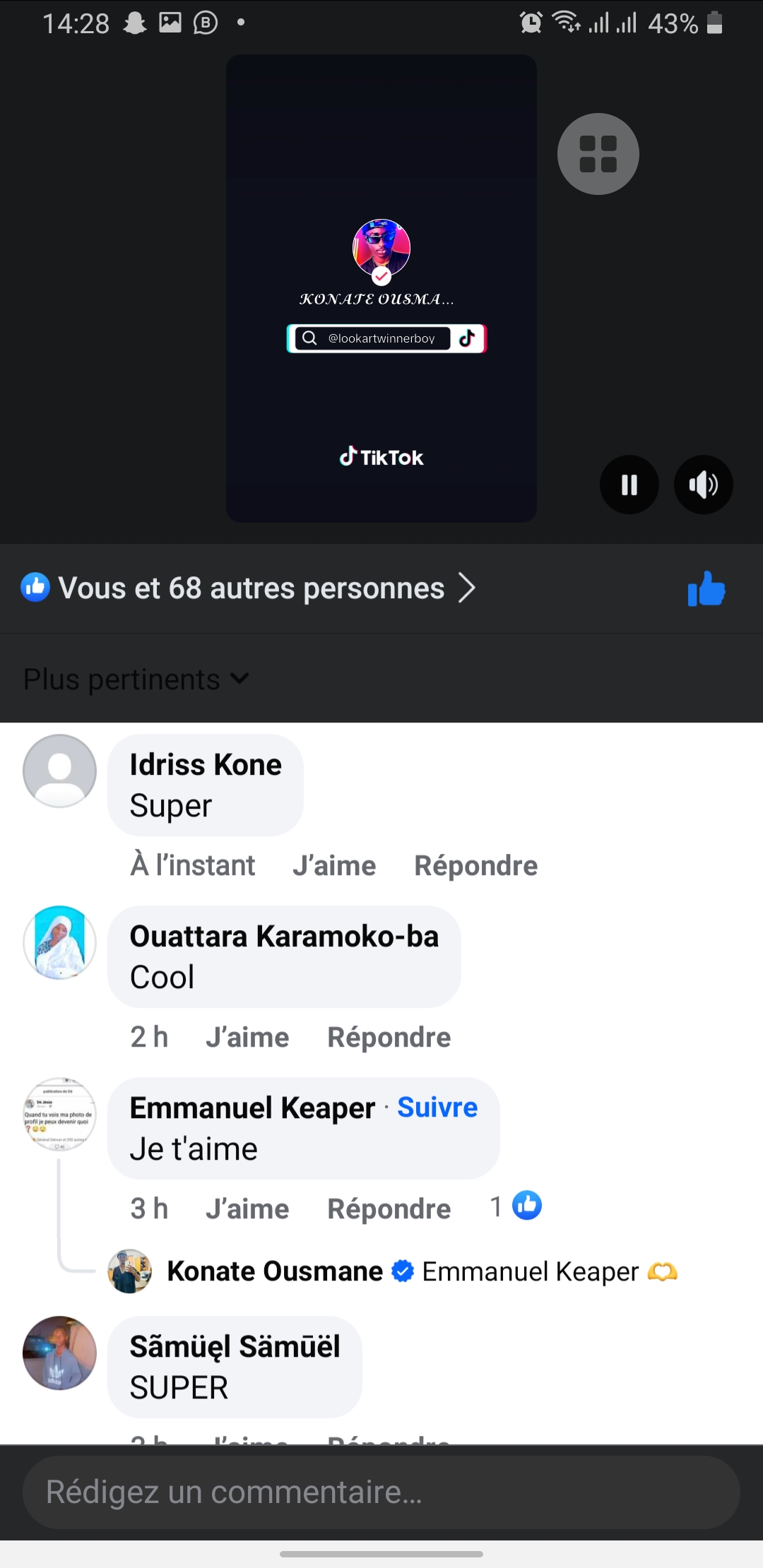The width and height of the screenshot is (763, 1568).
Task: Like Ouattara Karamoko-ba's comment
Action: [x=247, y=1038]
